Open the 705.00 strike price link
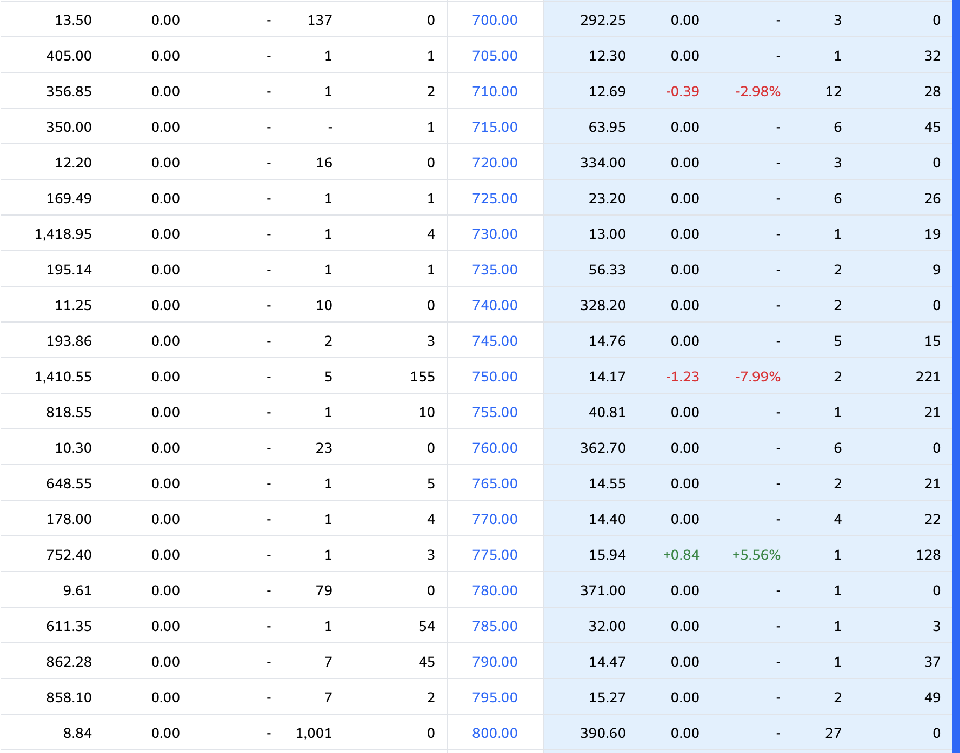The height and width of the screenshot is (753, 960). pyautogui.click(x=495, y=56)
